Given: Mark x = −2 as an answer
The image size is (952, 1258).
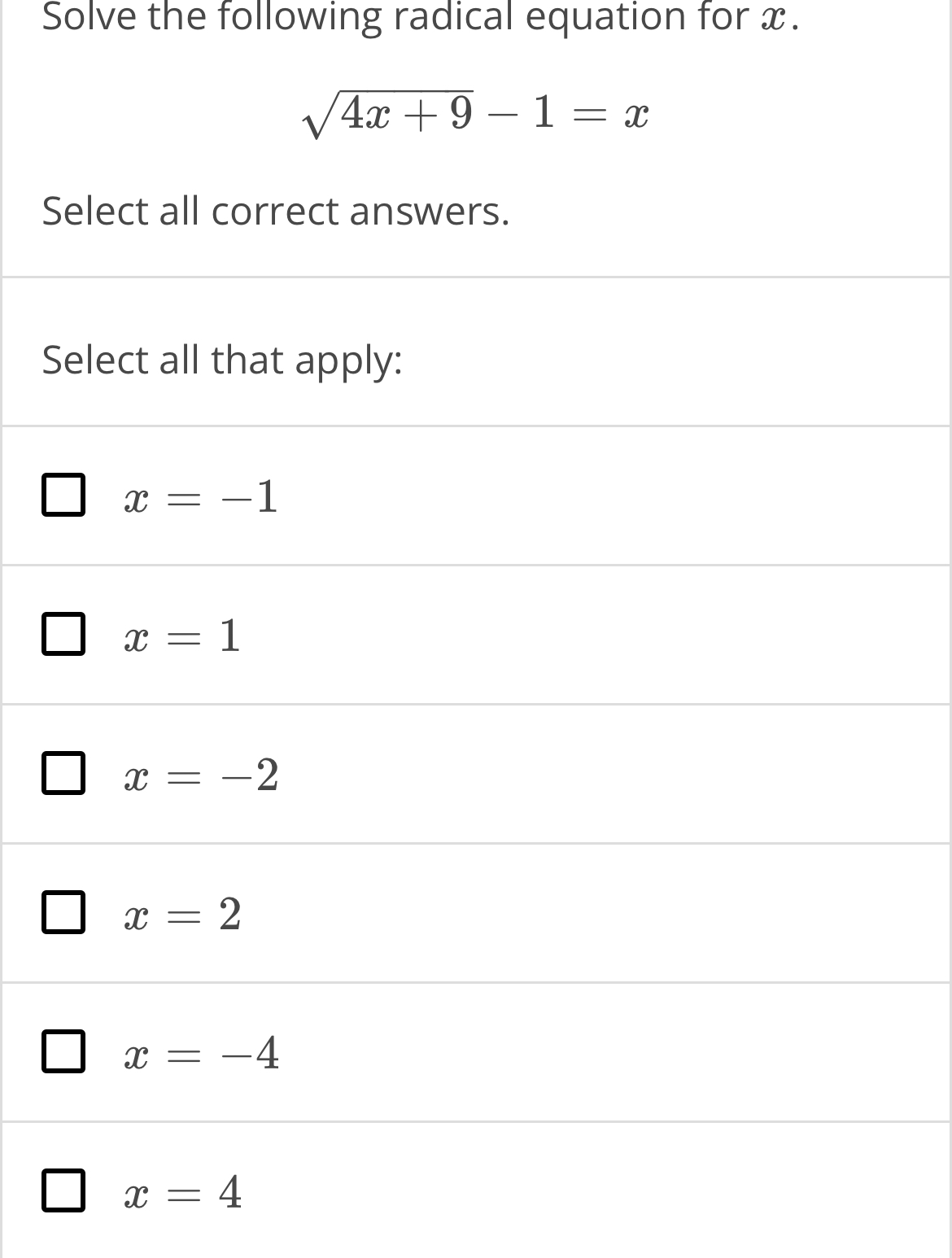Looking at the screenshot, I should point(63,773).
